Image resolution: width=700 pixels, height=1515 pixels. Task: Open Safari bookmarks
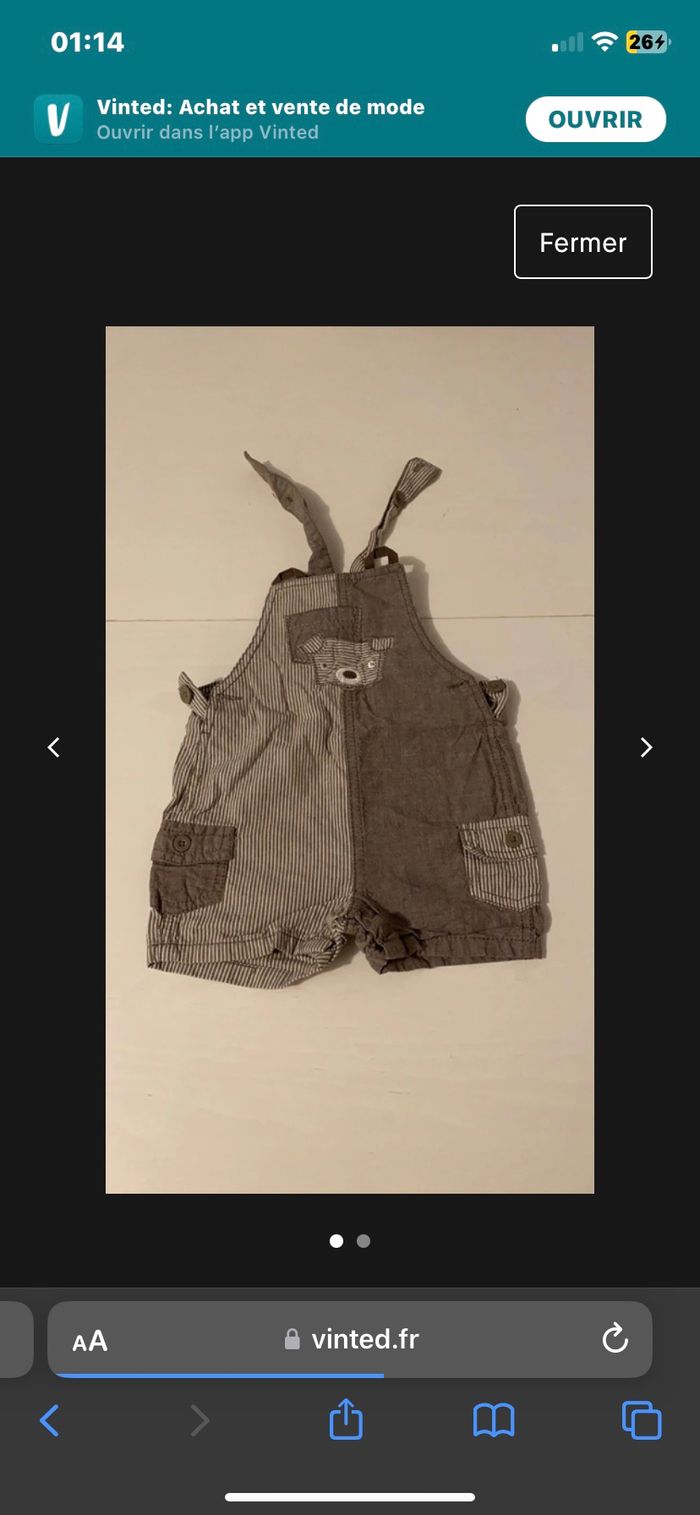[493, 1420]
